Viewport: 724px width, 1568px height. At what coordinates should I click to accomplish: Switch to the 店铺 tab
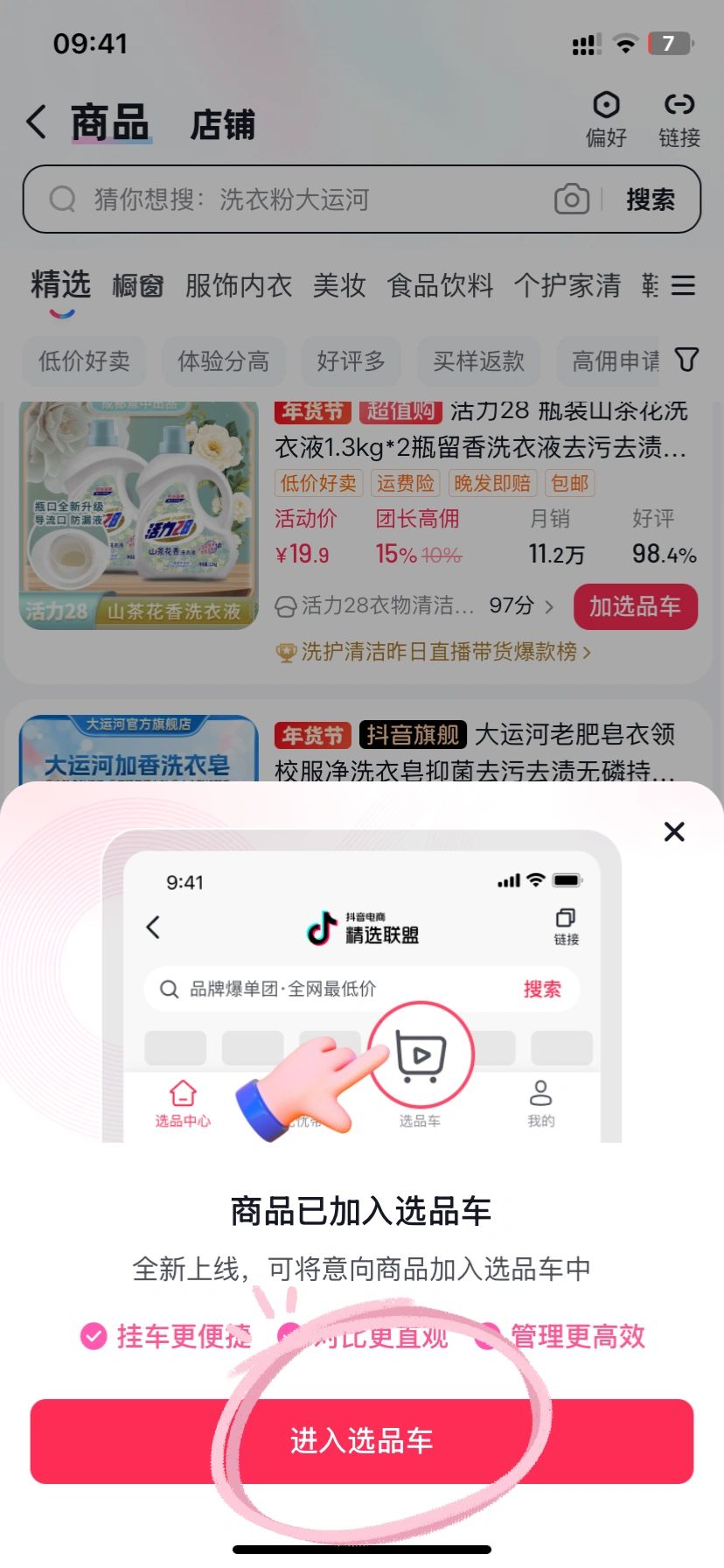222,124
